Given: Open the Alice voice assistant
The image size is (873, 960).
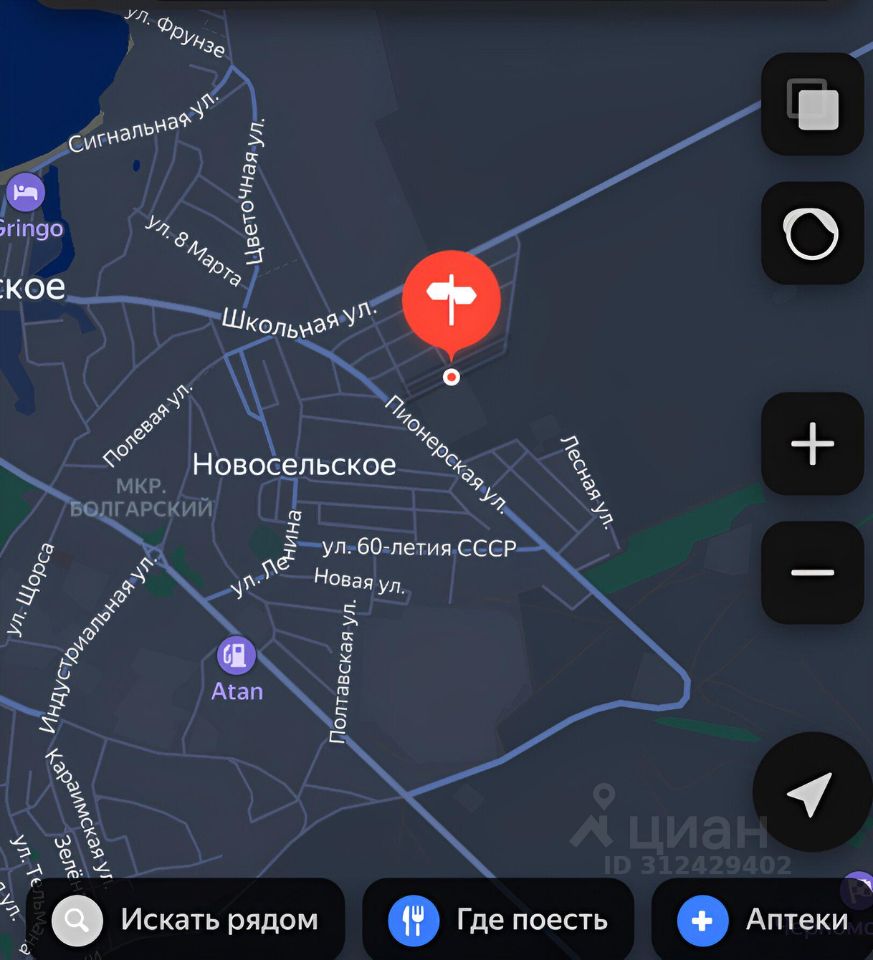Looking at the screenshot, I should pos(812,233).
